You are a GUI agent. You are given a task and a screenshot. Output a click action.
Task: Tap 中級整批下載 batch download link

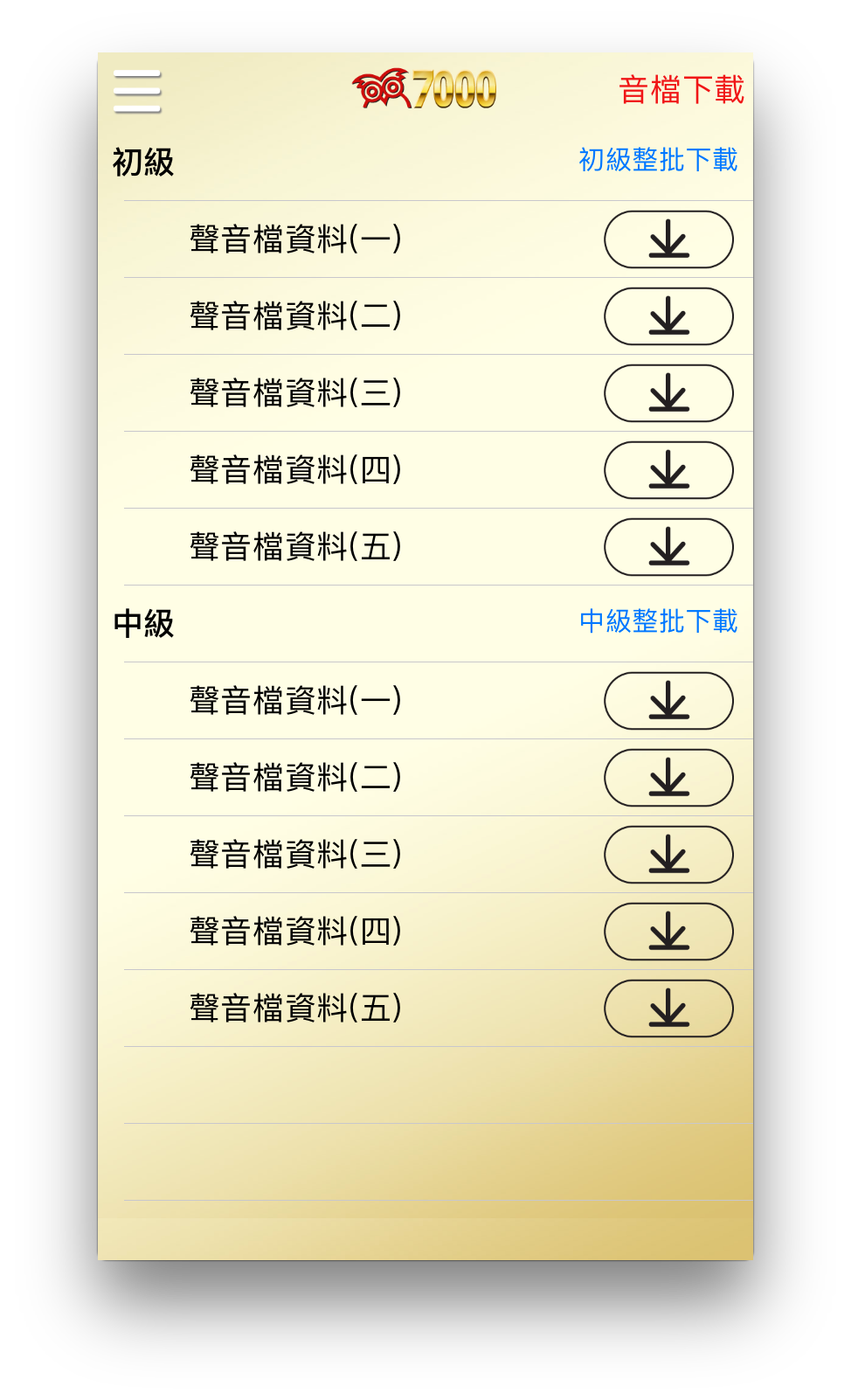(x=658, y=621)
